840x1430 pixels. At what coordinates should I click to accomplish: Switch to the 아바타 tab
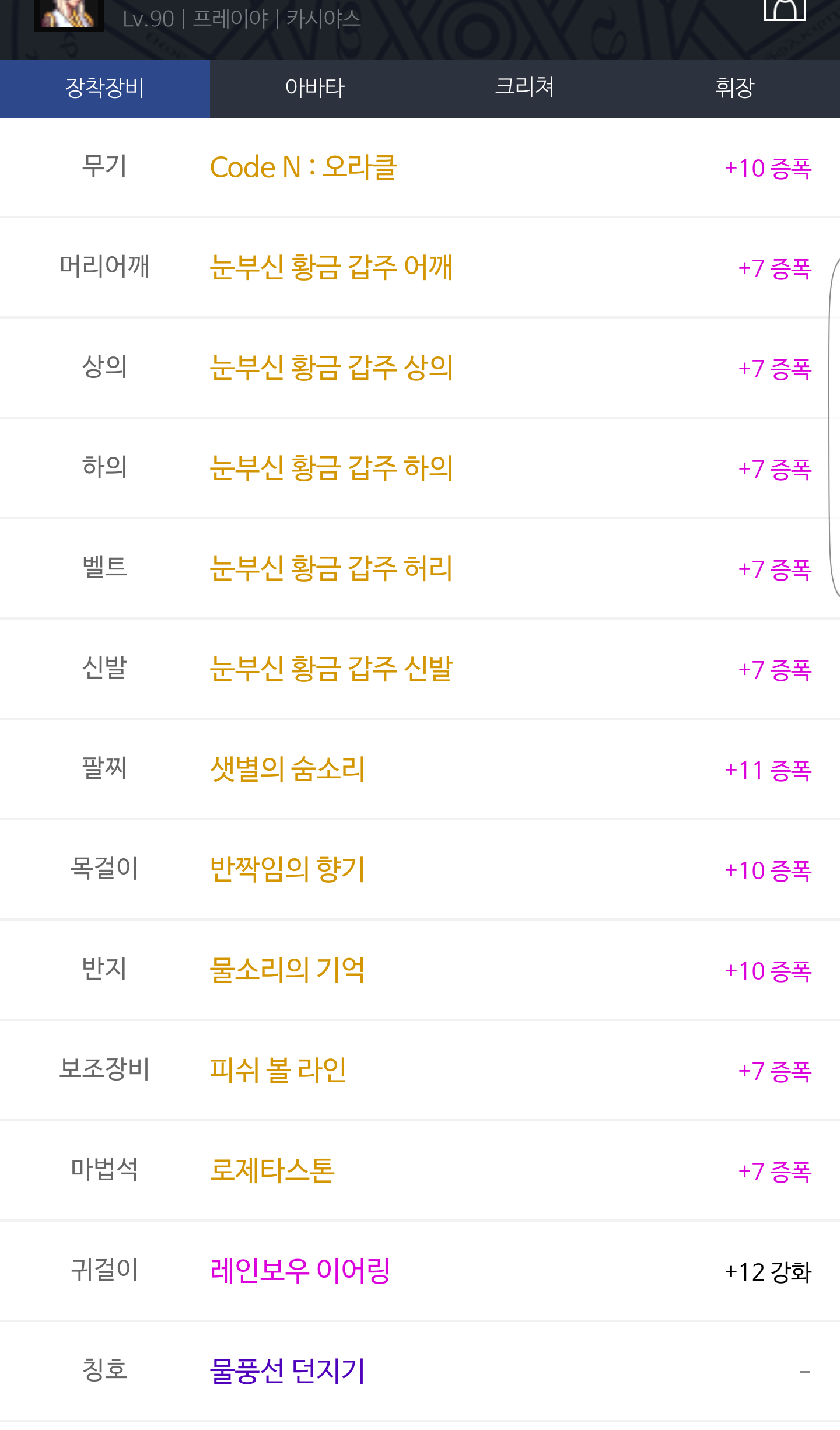pyautogui.click(x=315, y=89)
